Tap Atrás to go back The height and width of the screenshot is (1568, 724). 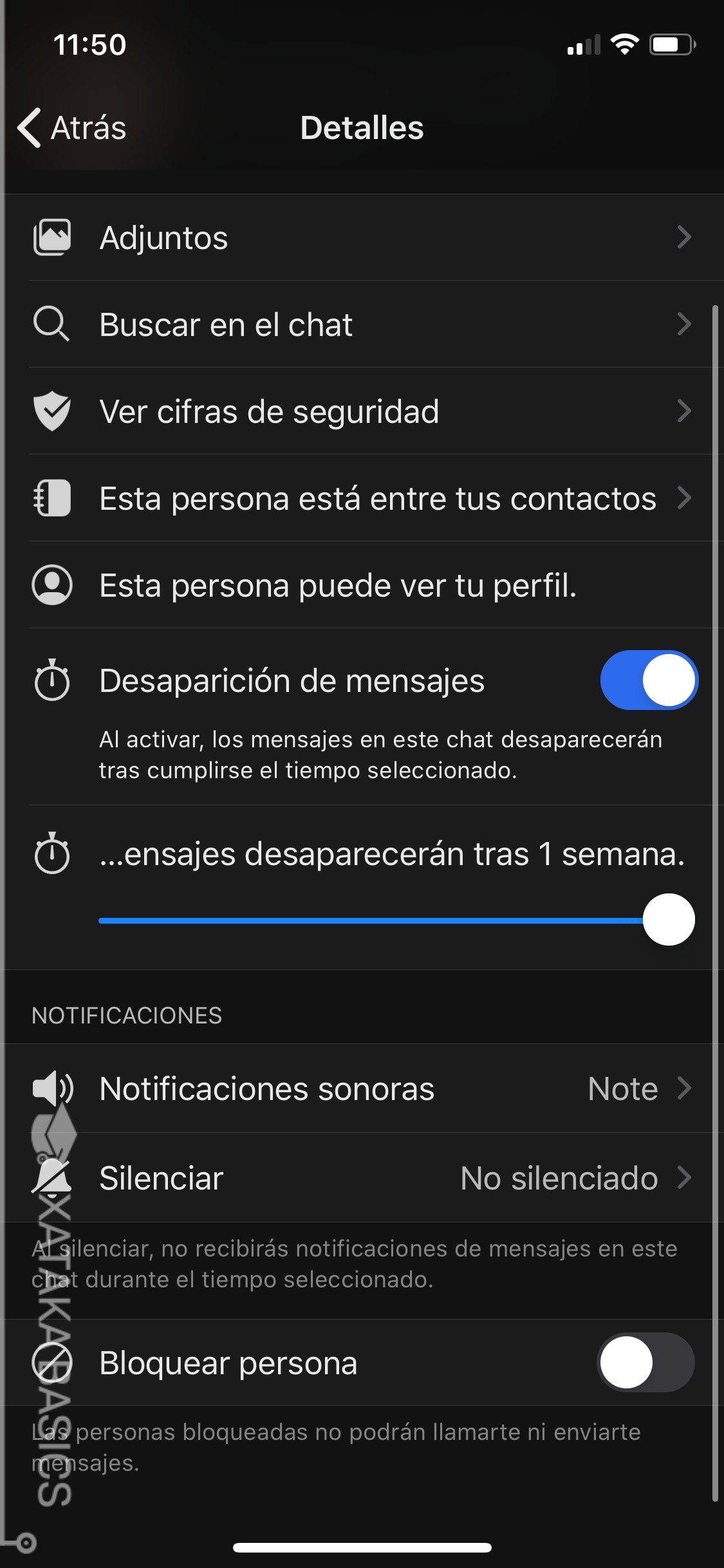click(71, 127)
